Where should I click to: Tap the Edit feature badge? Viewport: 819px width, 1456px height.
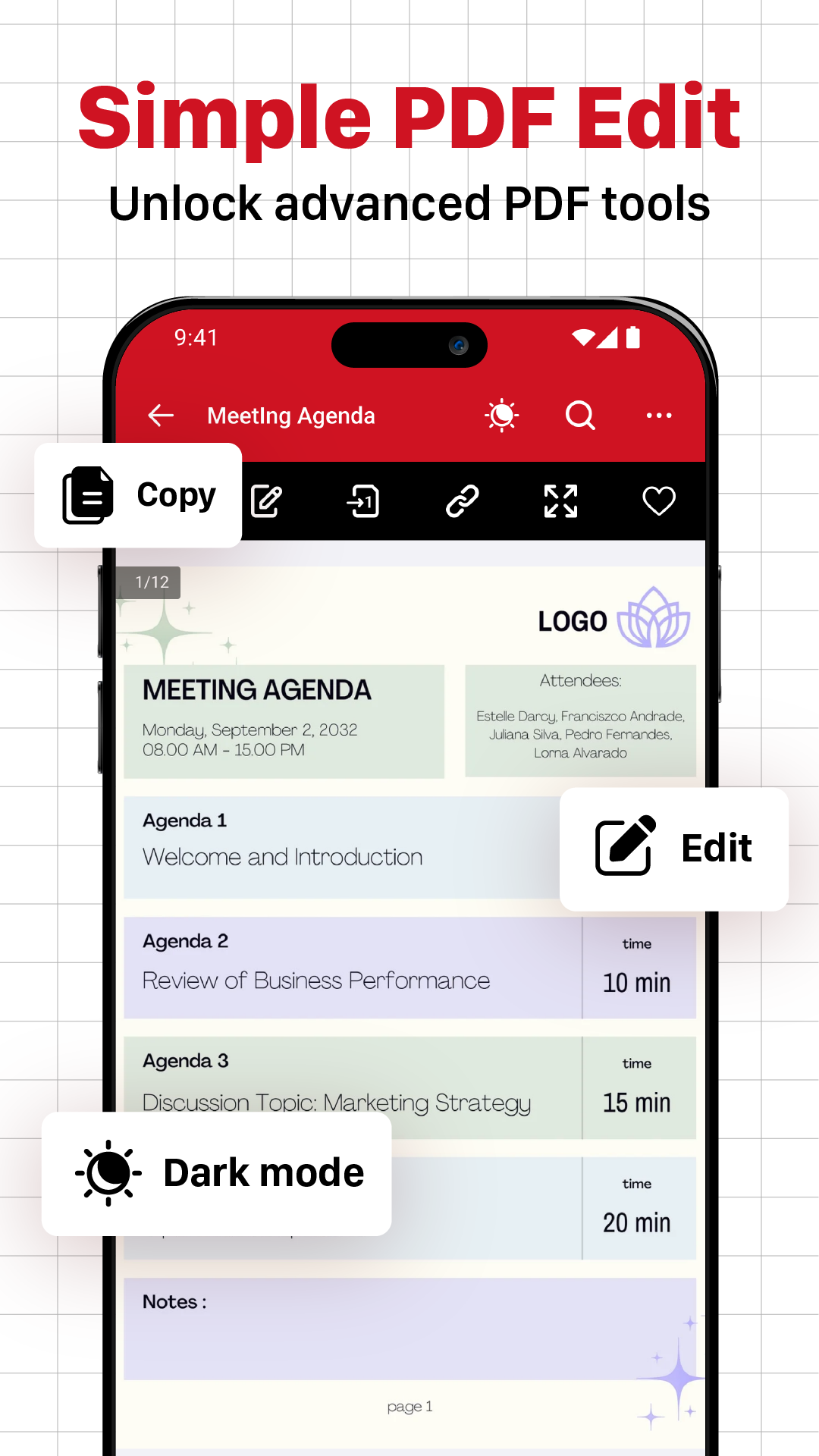[674, 847]
